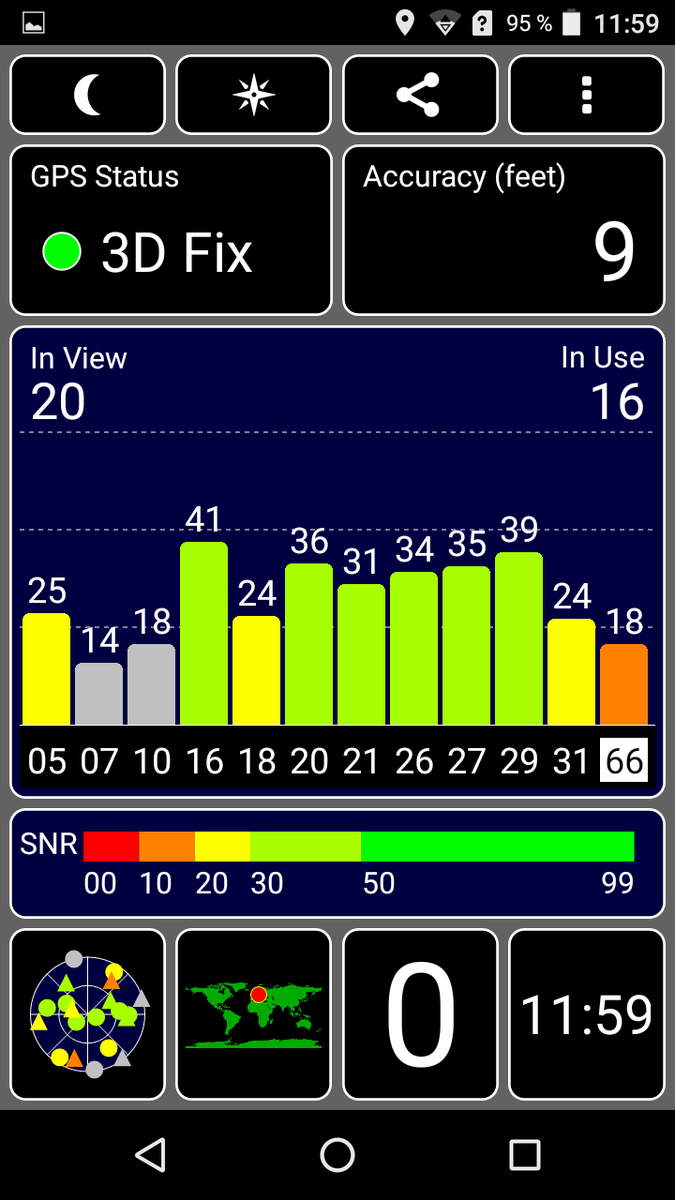Screen dimensions: 675x1200
Task: Open the three-dot overflow menu
Action: [586, 95]
